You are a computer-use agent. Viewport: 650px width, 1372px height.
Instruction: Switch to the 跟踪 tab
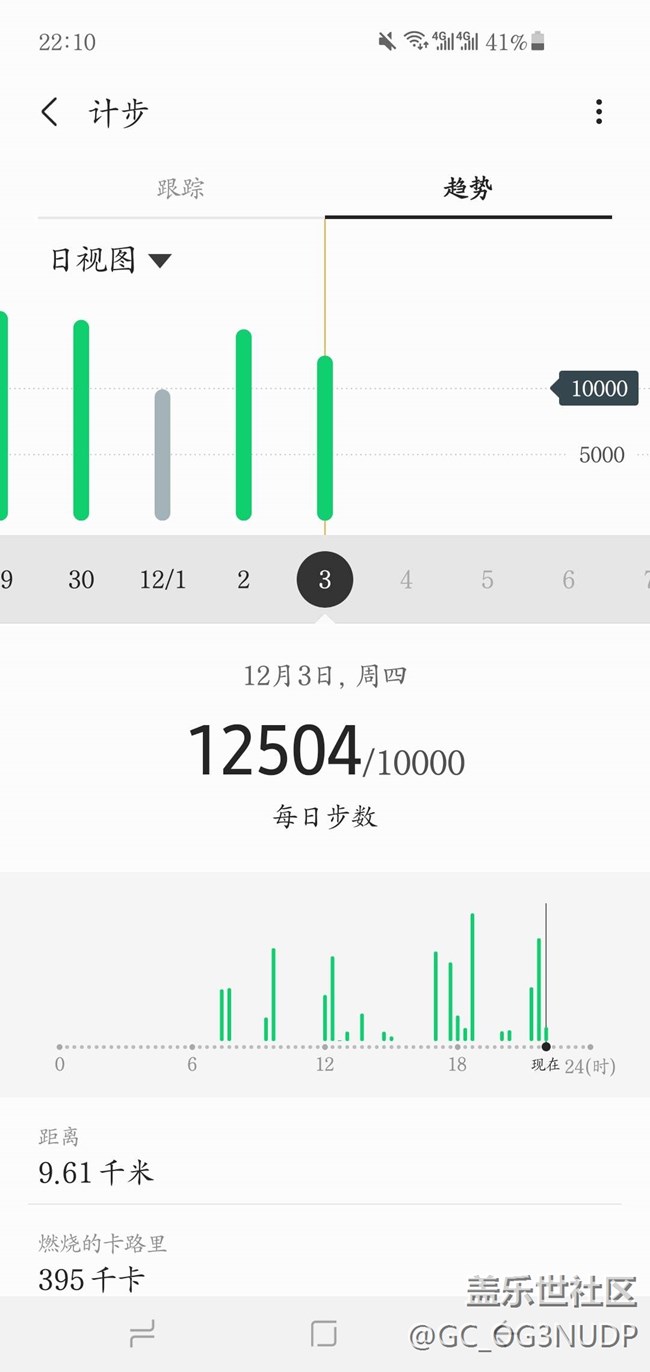(181, 188)
